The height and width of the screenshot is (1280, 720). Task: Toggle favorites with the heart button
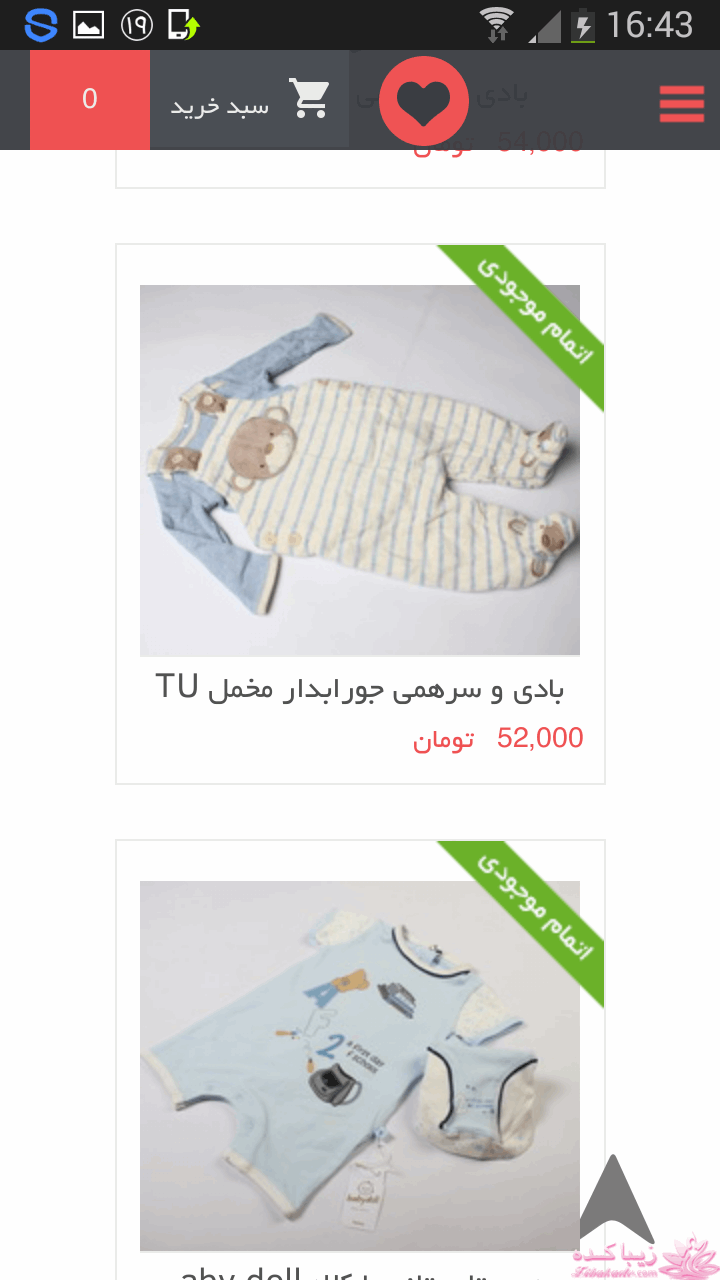point(423,100)
